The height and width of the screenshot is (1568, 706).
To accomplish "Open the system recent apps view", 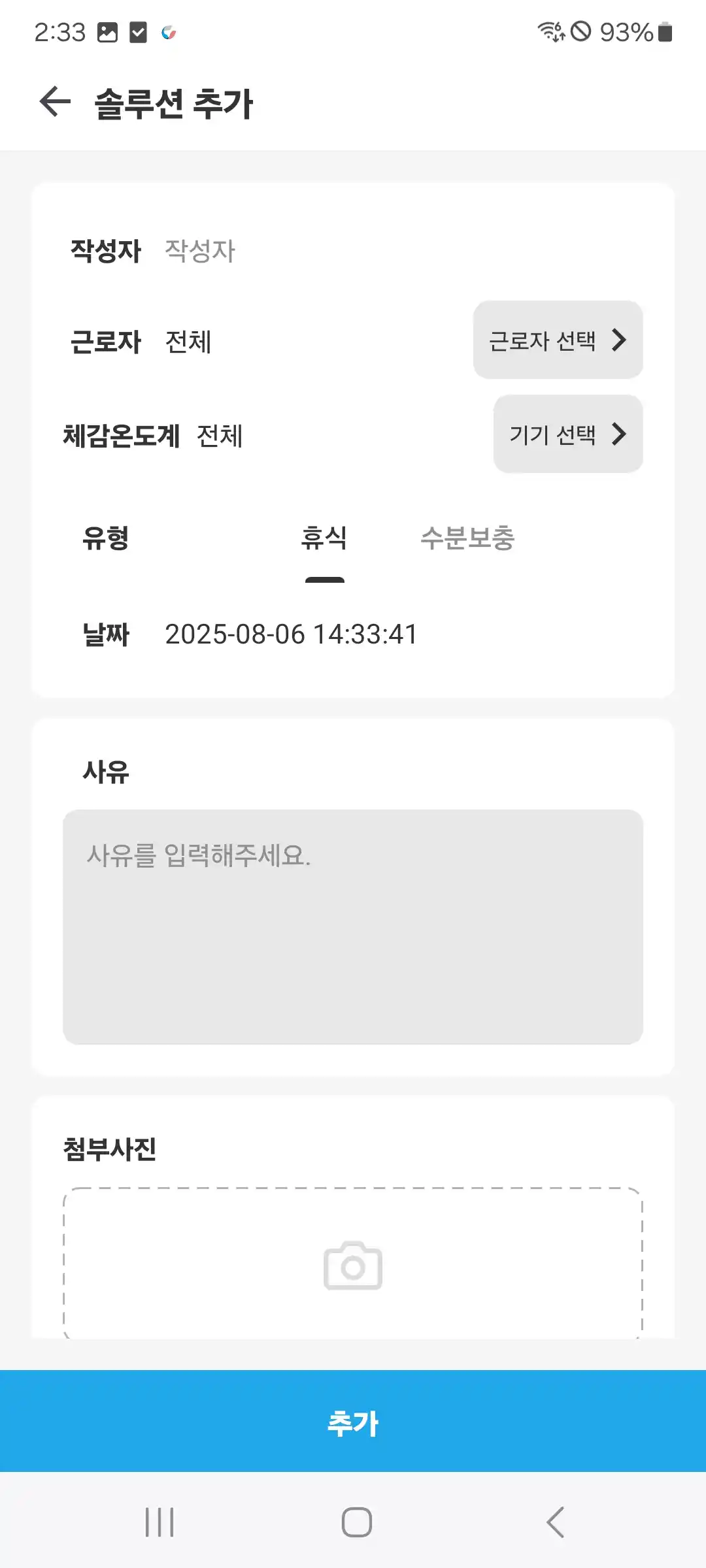I will pos(160,1522).
